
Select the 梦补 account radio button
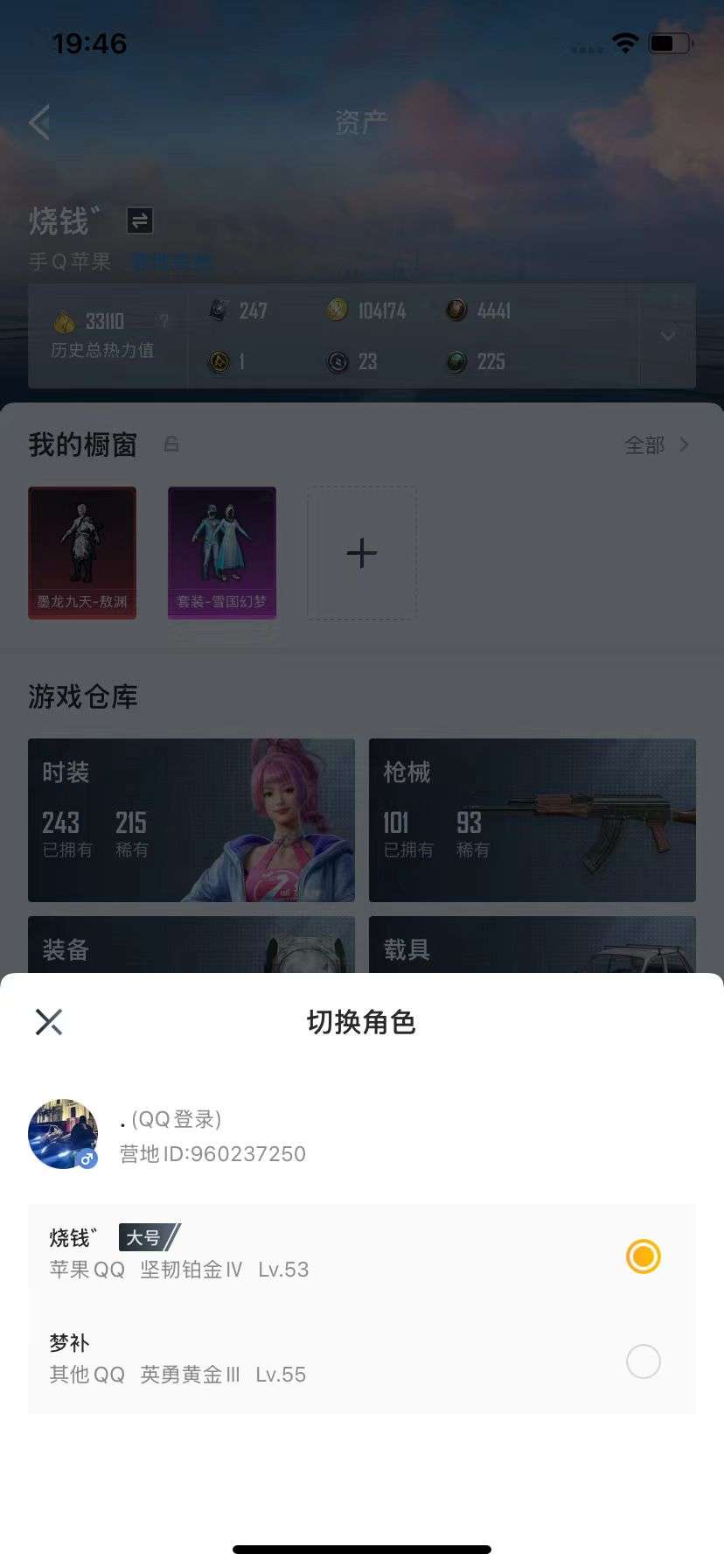tap(643, 1361)
